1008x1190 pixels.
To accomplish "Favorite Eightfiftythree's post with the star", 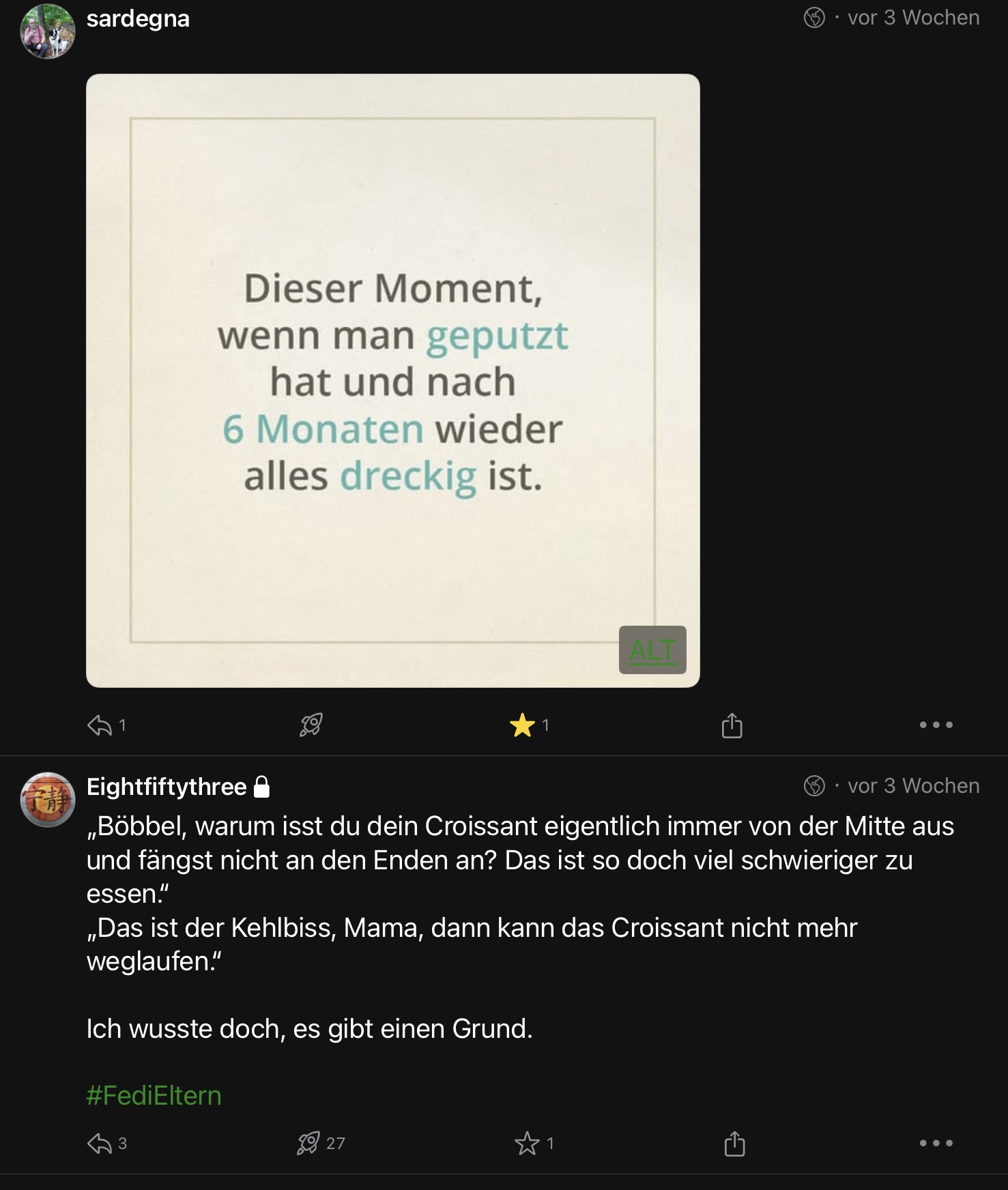I will pyautogui.click(x=527, y=1143).
